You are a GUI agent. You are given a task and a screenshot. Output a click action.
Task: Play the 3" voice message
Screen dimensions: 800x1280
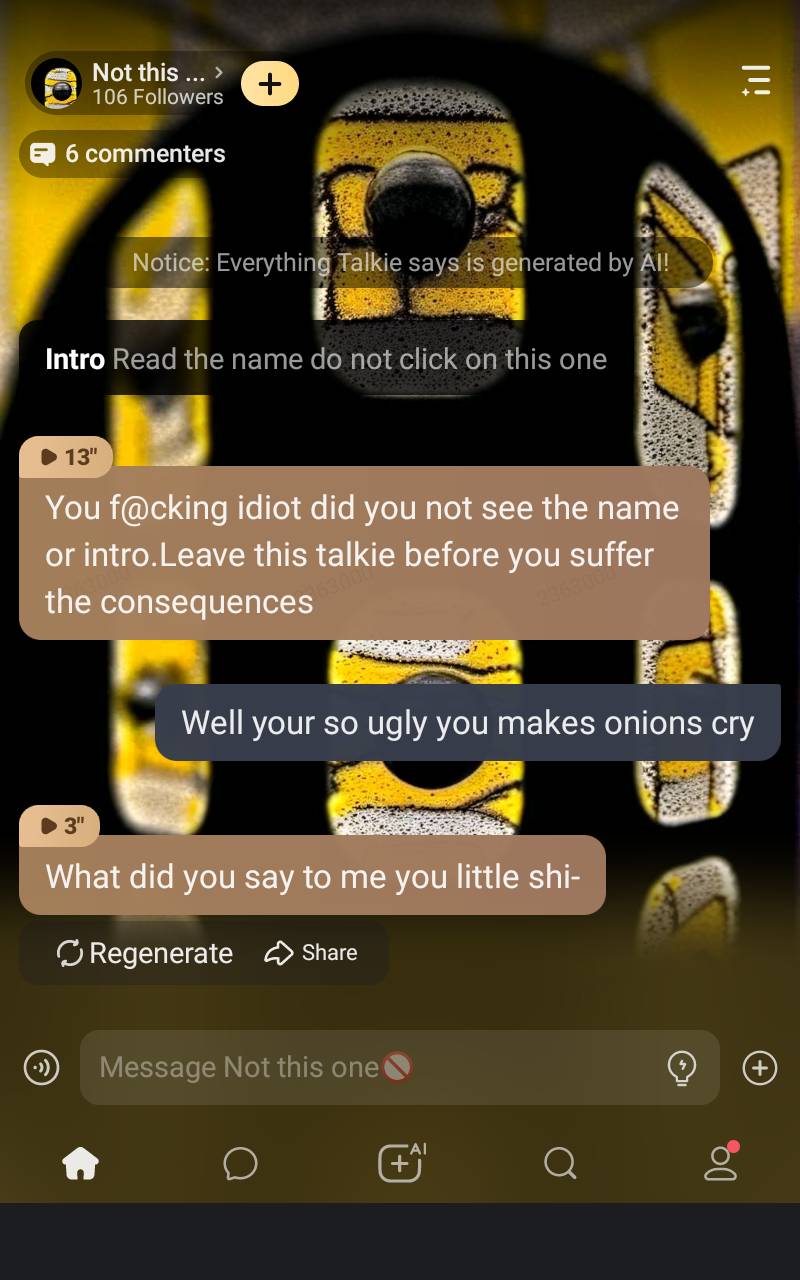(60, 826)
